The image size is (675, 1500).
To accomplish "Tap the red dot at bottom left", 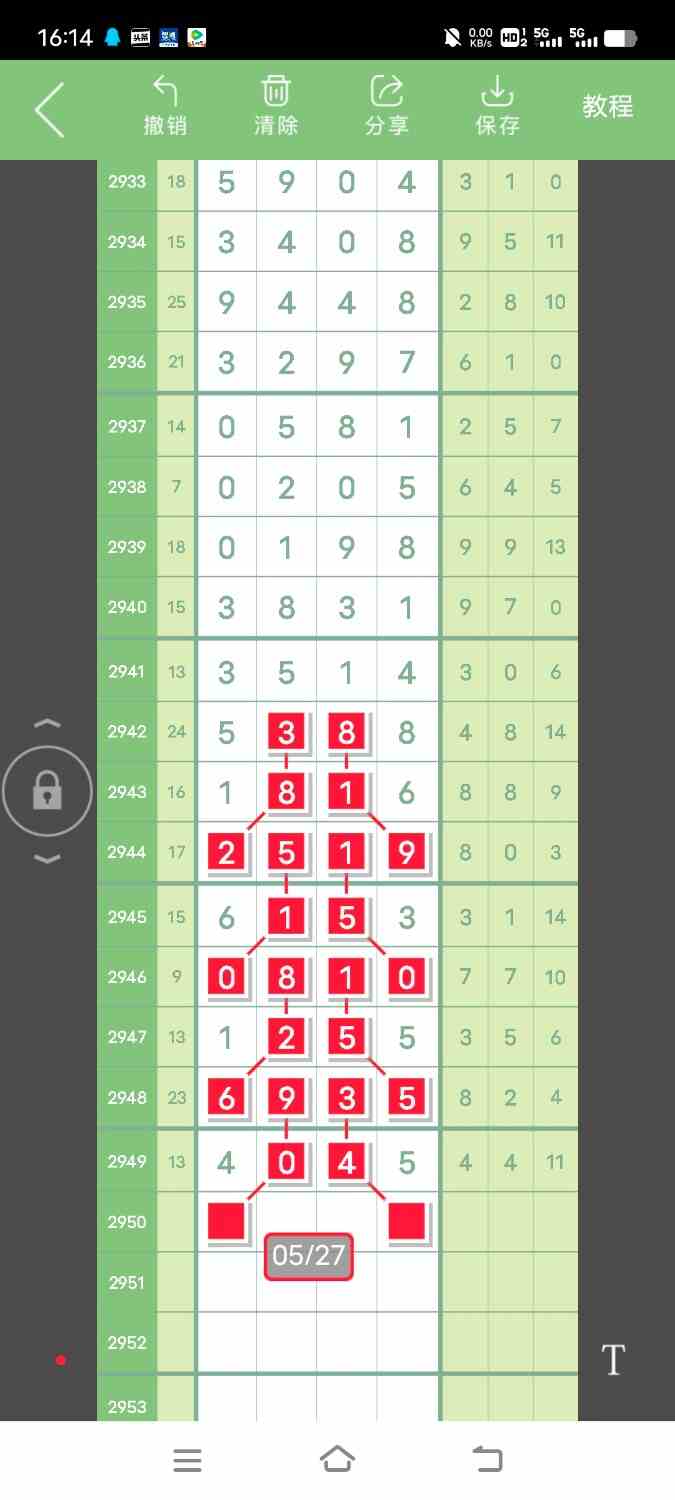I will point(61,1360).
